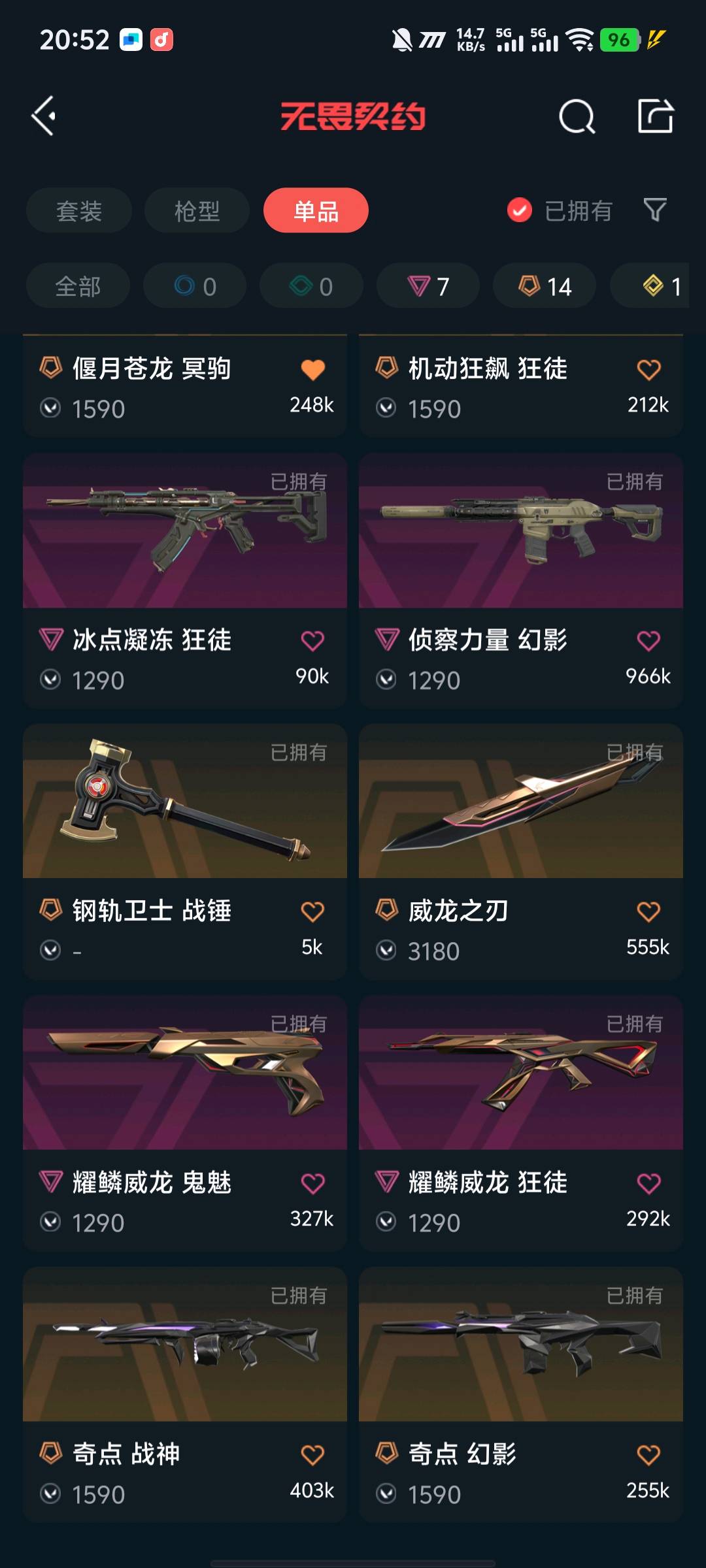Open the 耀鳞威龙 狂徒 skin card
706x1568 pixels.
click(x=521, y=1124)
